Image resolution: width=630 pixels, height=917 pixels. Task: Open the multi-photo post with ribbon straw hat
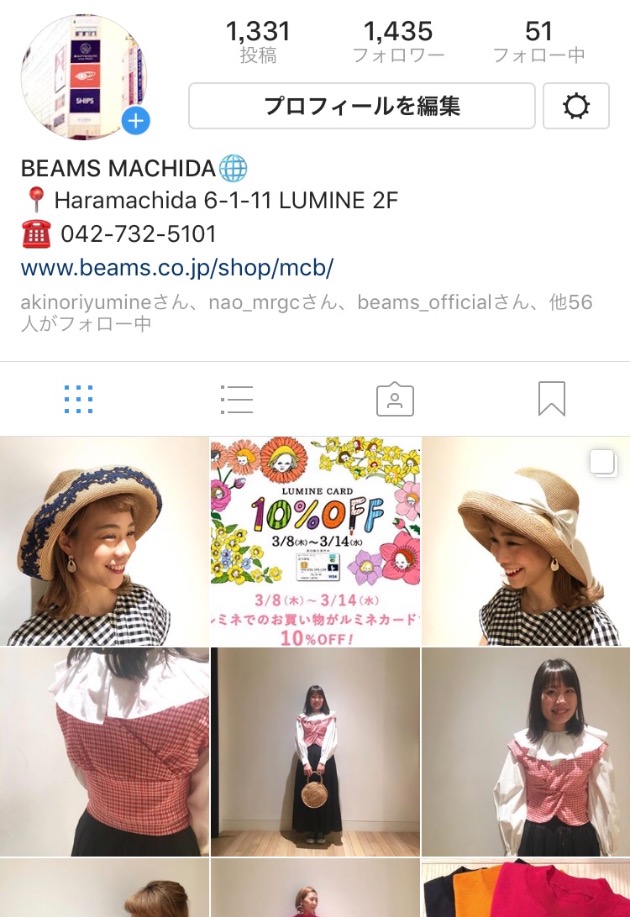click(526, 541)
